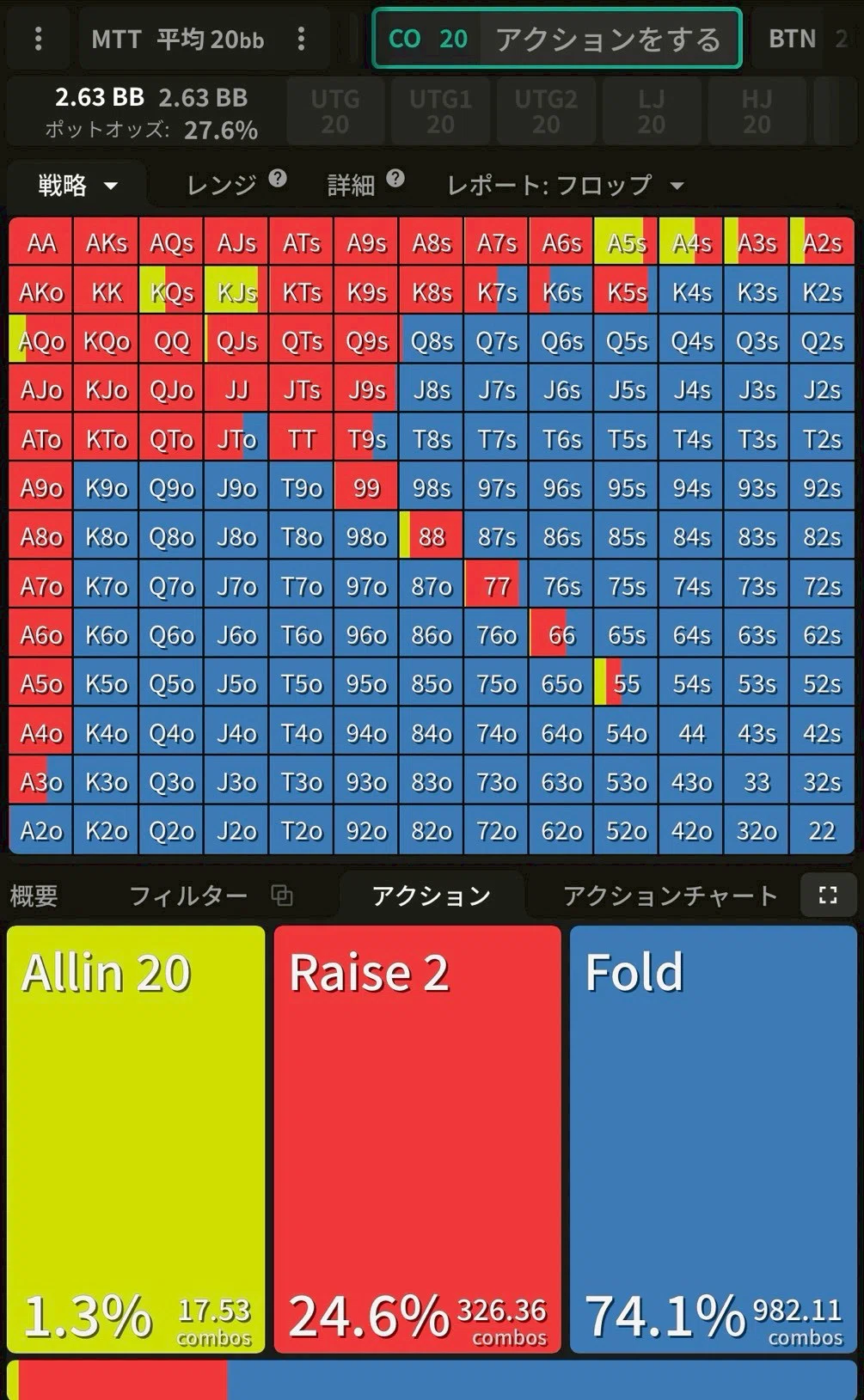The width and height of the screenshot is (864, 1400).
Task: Choose the UTG 20 position
Action: (334, 112)
